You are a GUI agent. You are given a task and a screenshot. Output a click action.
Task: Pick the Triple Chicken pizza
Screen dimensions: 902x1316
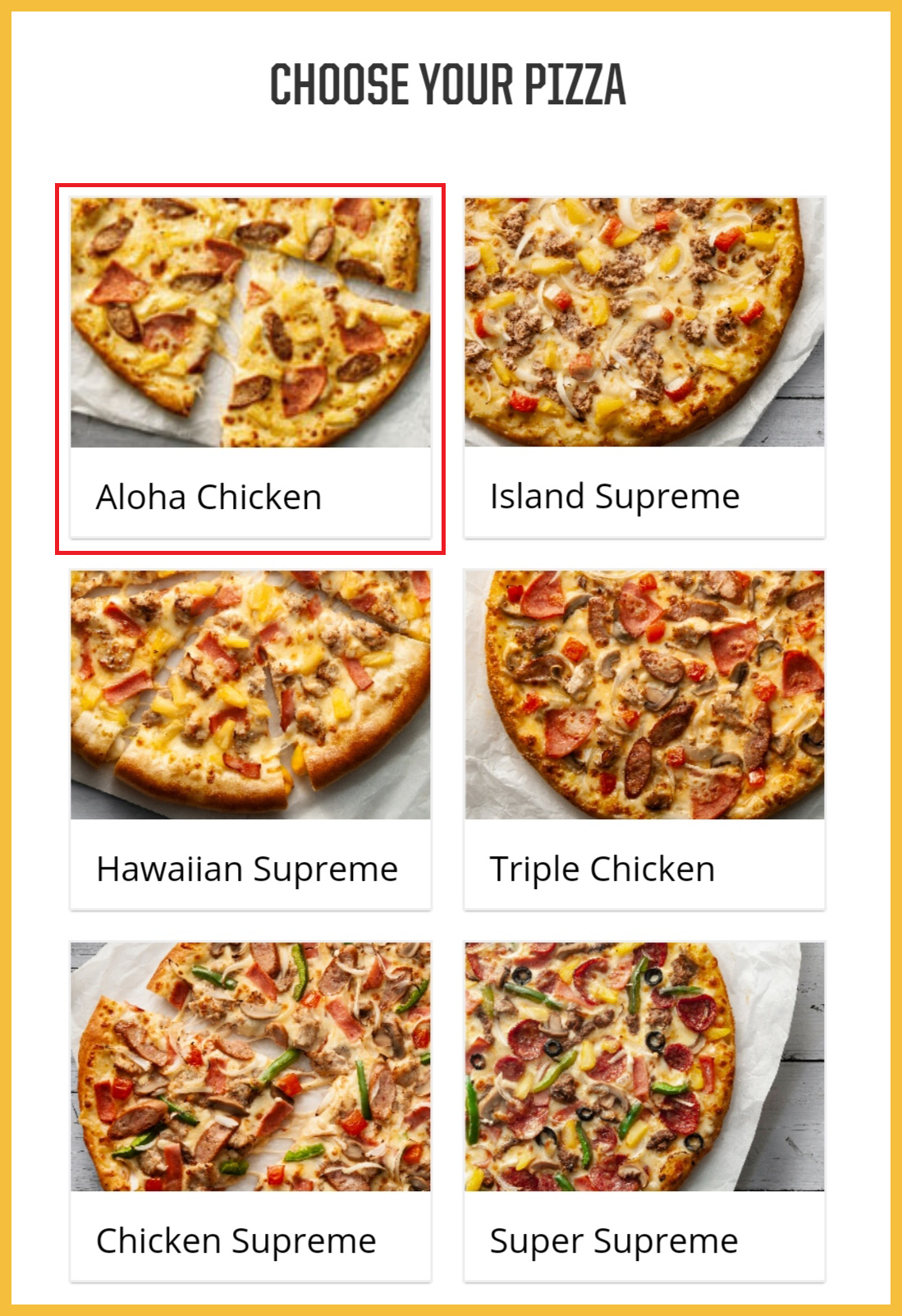pyautogui.click(x=644, y=740)
